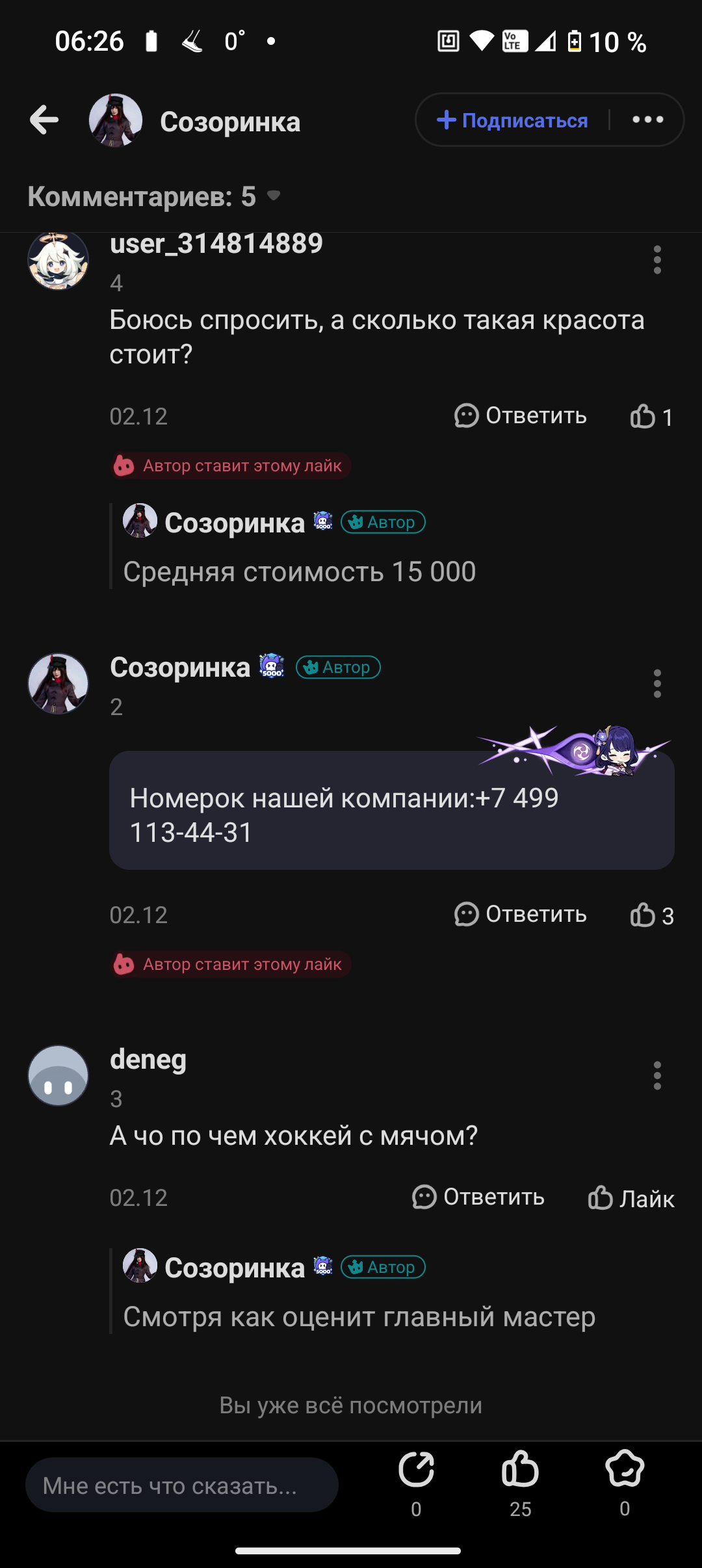View user_314814889's profile picture
This screenshot has width=702, height=1568.
(x=58, y=260)
